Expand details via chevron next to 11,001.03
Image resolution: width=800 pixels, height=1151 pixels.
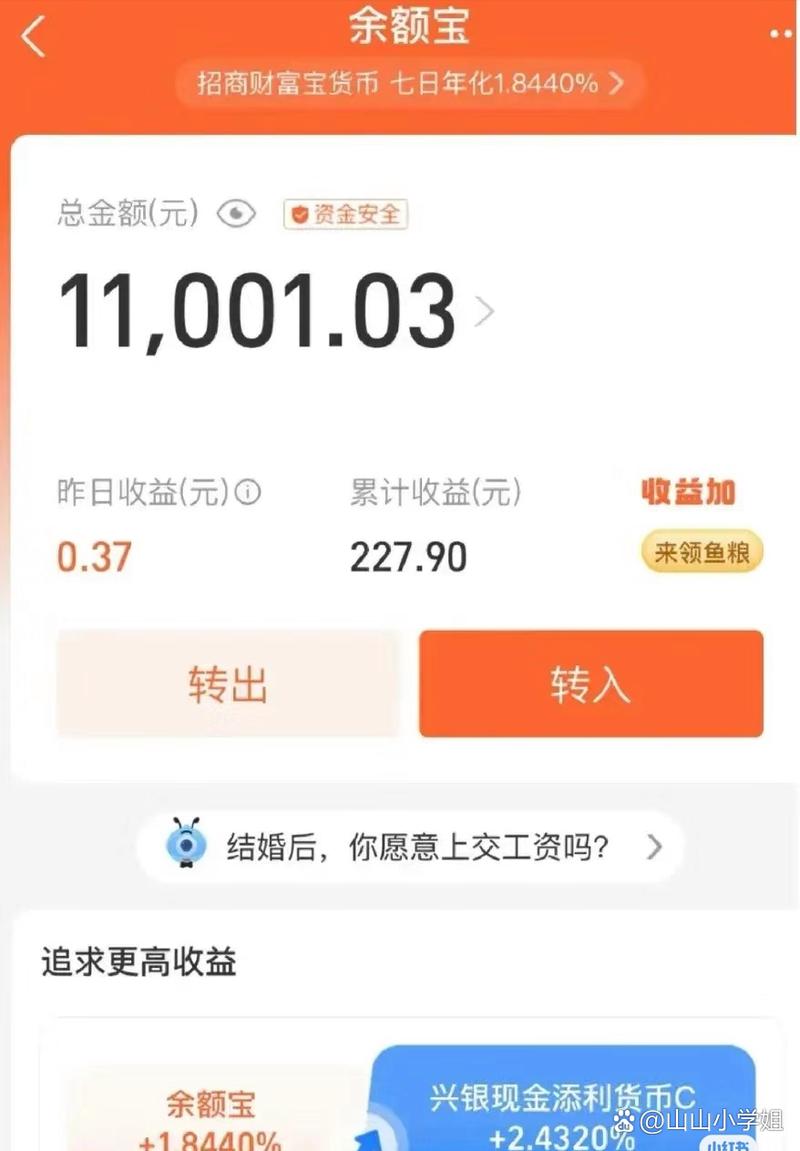tap(485, 311)
